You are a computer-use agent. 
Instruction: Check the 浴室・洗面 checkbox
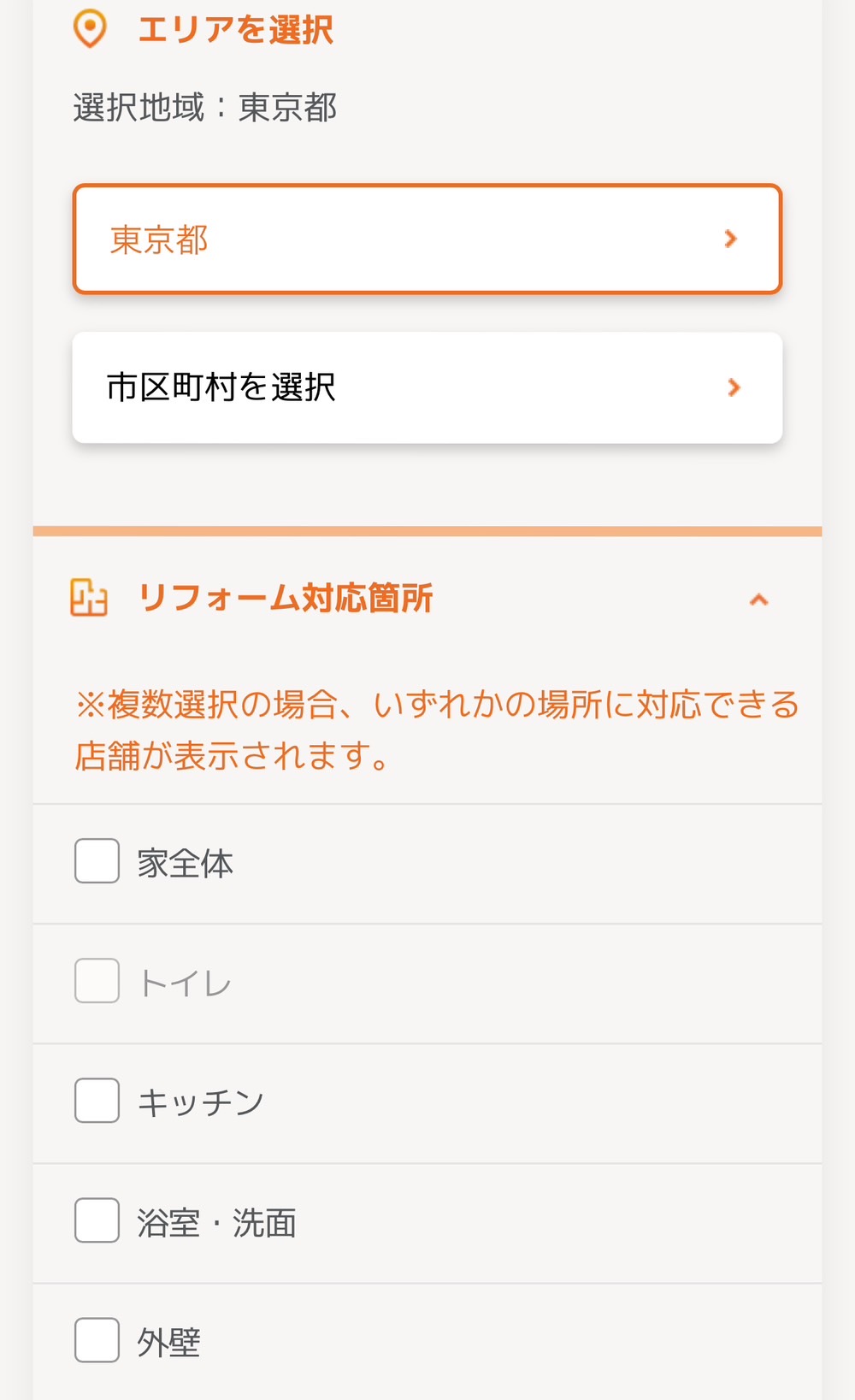[x=96, y=1221]
